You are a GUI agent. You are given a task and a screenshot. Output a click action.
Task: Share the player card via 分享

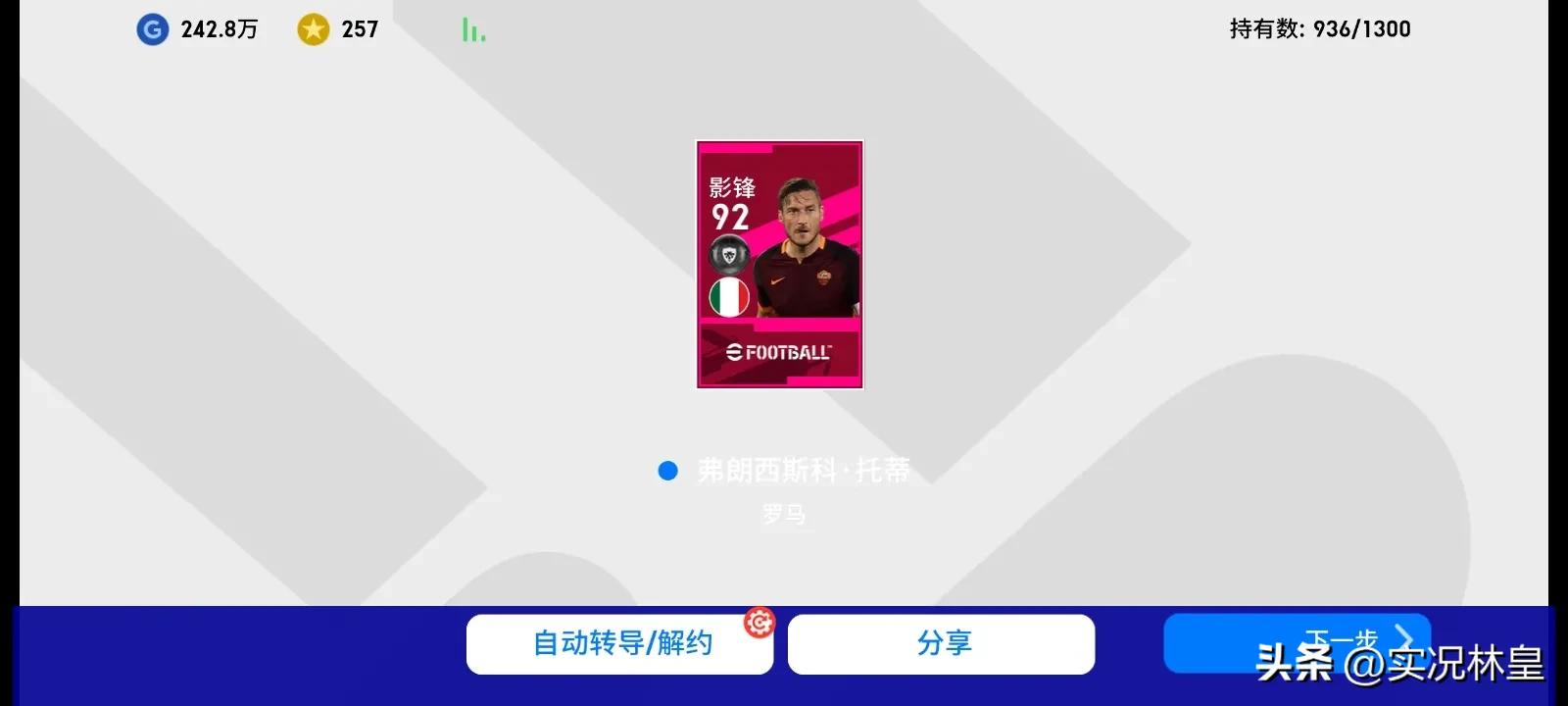941,644
